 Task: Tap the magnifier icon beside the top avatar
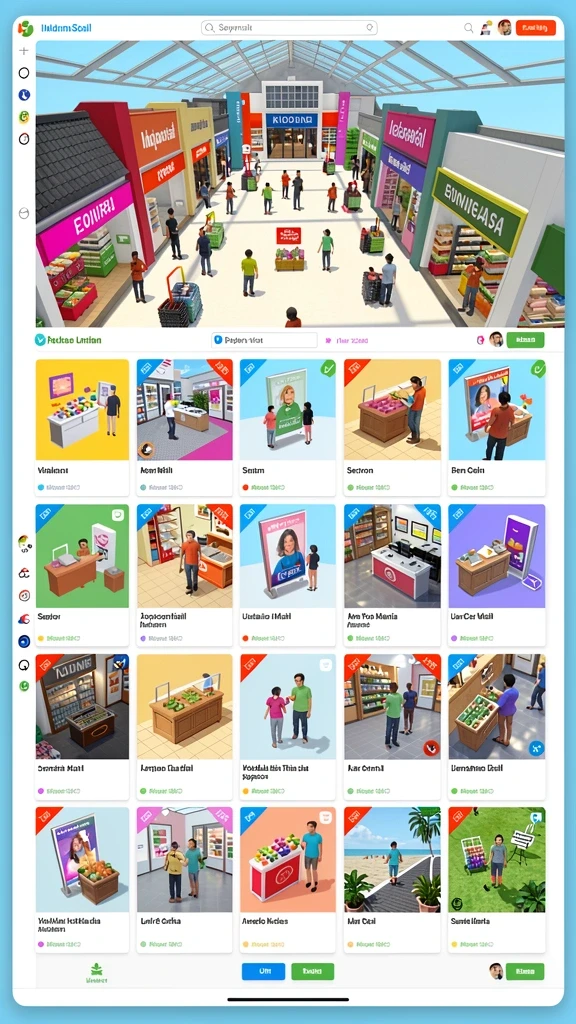(468, 27)
